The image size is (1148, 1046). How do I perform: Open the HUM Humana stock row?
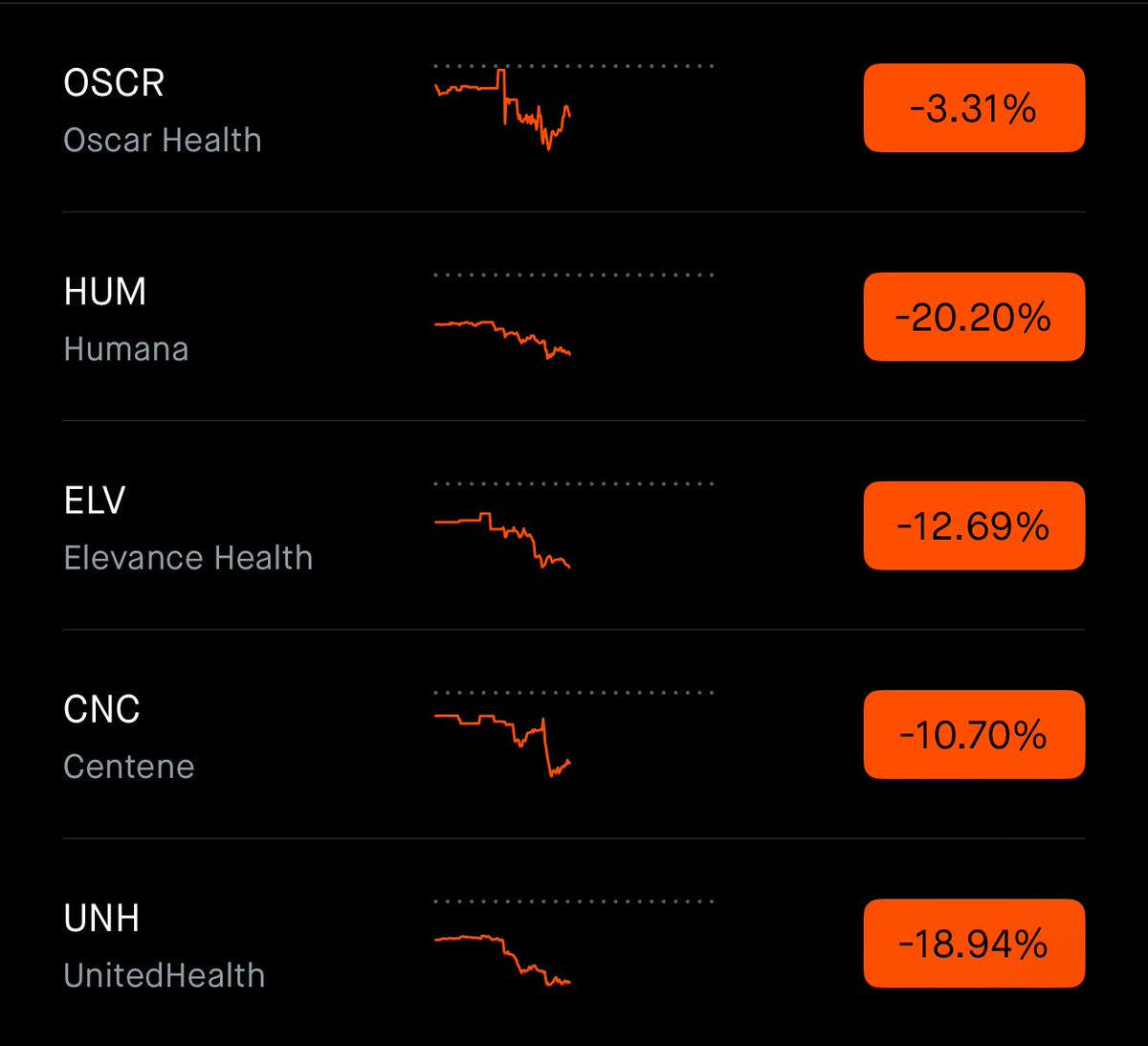pos(126,319)
